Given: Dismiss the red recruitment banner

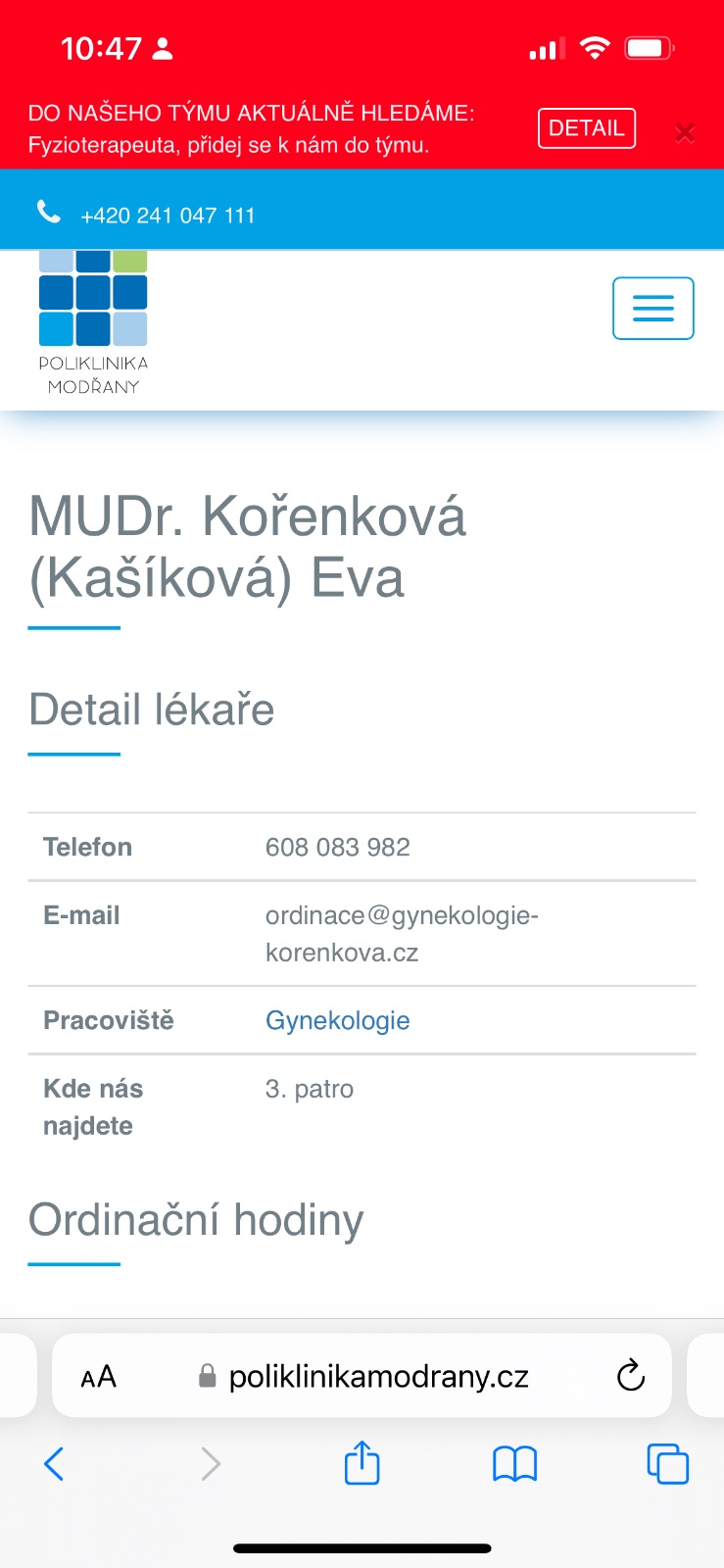Looking at the screenshot, I should [x=685, y=133].
